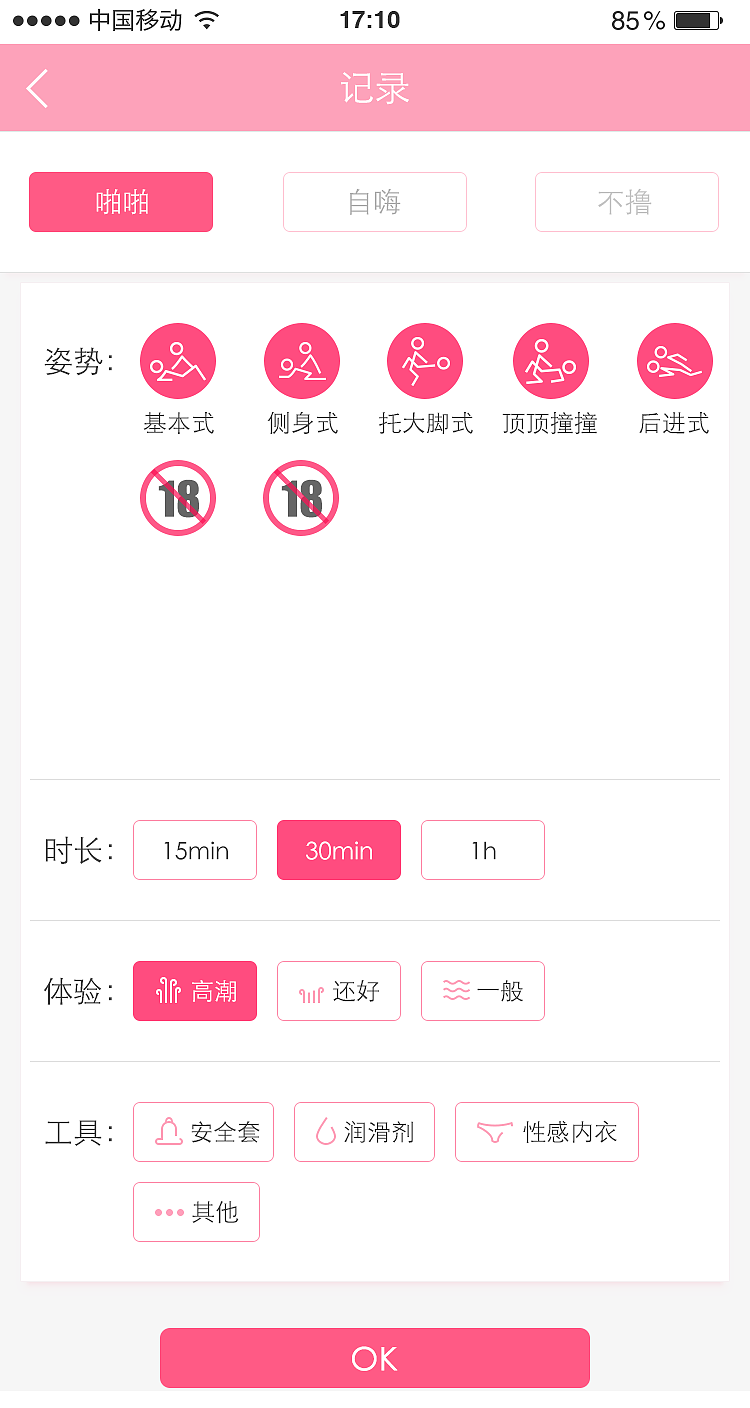
Task: Tap the OK button to save the record
Action: click(x=374, y=1358)
